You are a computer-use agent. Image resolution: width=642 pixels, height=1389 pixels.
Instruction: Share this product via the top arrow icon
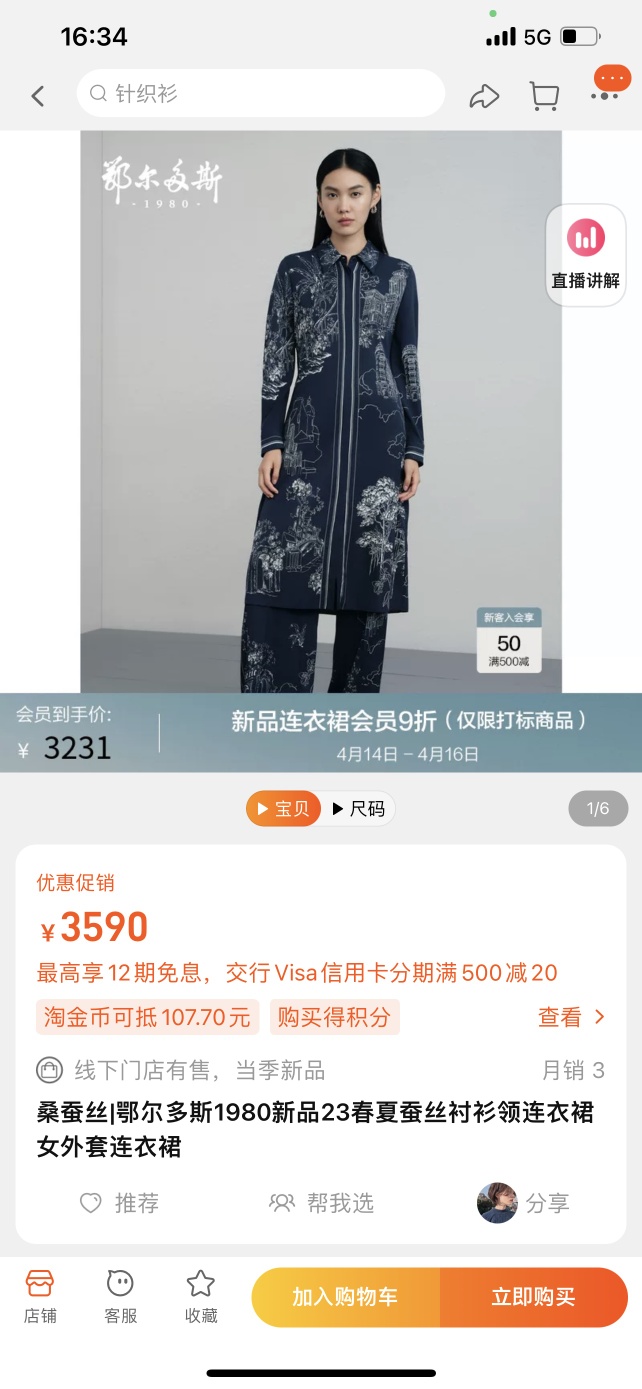pyautogui.click(x=484, y=96)
